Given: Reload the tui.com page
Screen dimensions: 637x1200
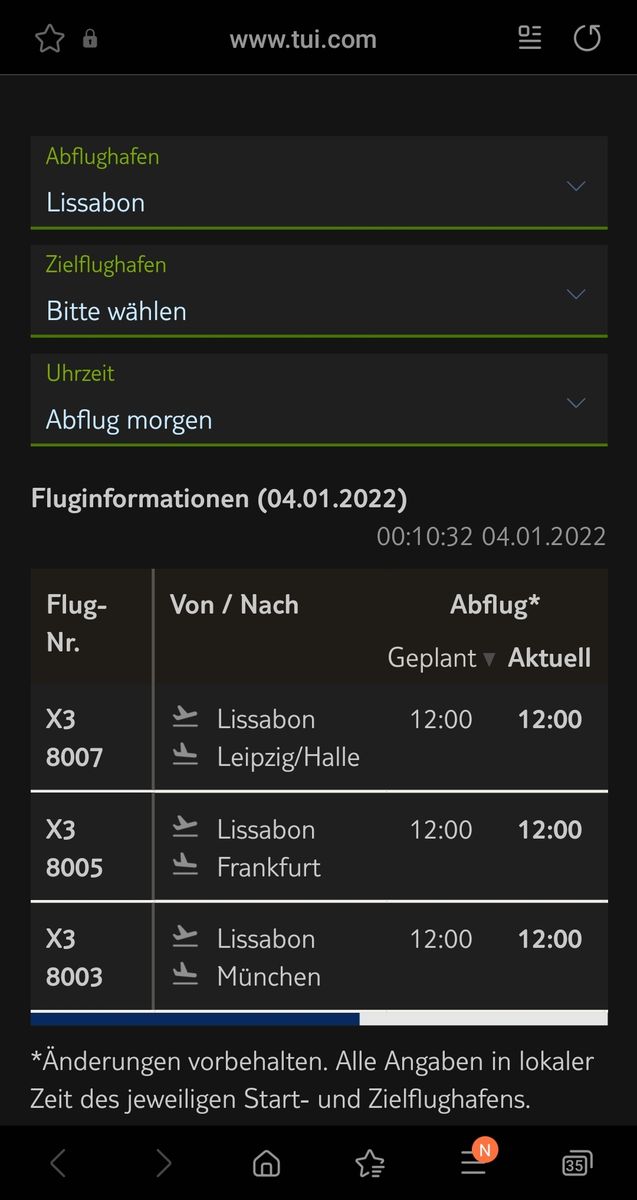Looking at the screenshot, I should click(x=587, y=39).
